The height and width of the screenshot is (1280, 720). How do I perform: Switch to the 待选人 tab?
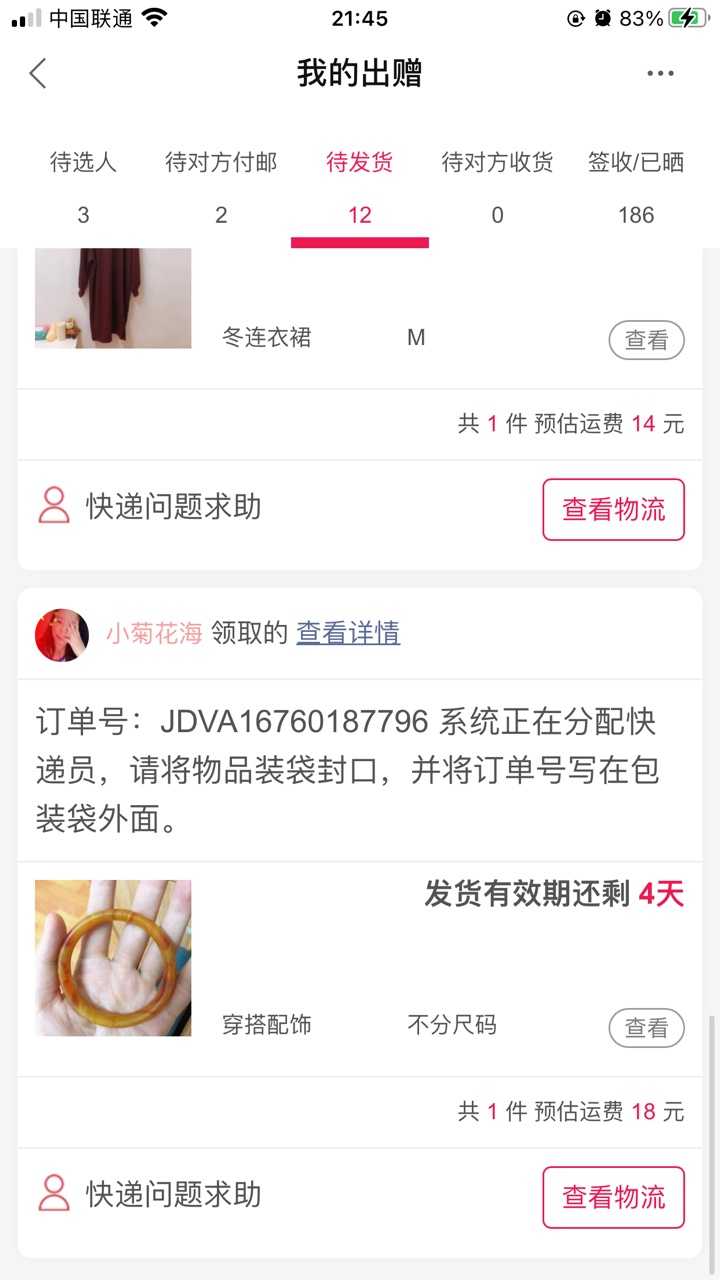[83, 187]
